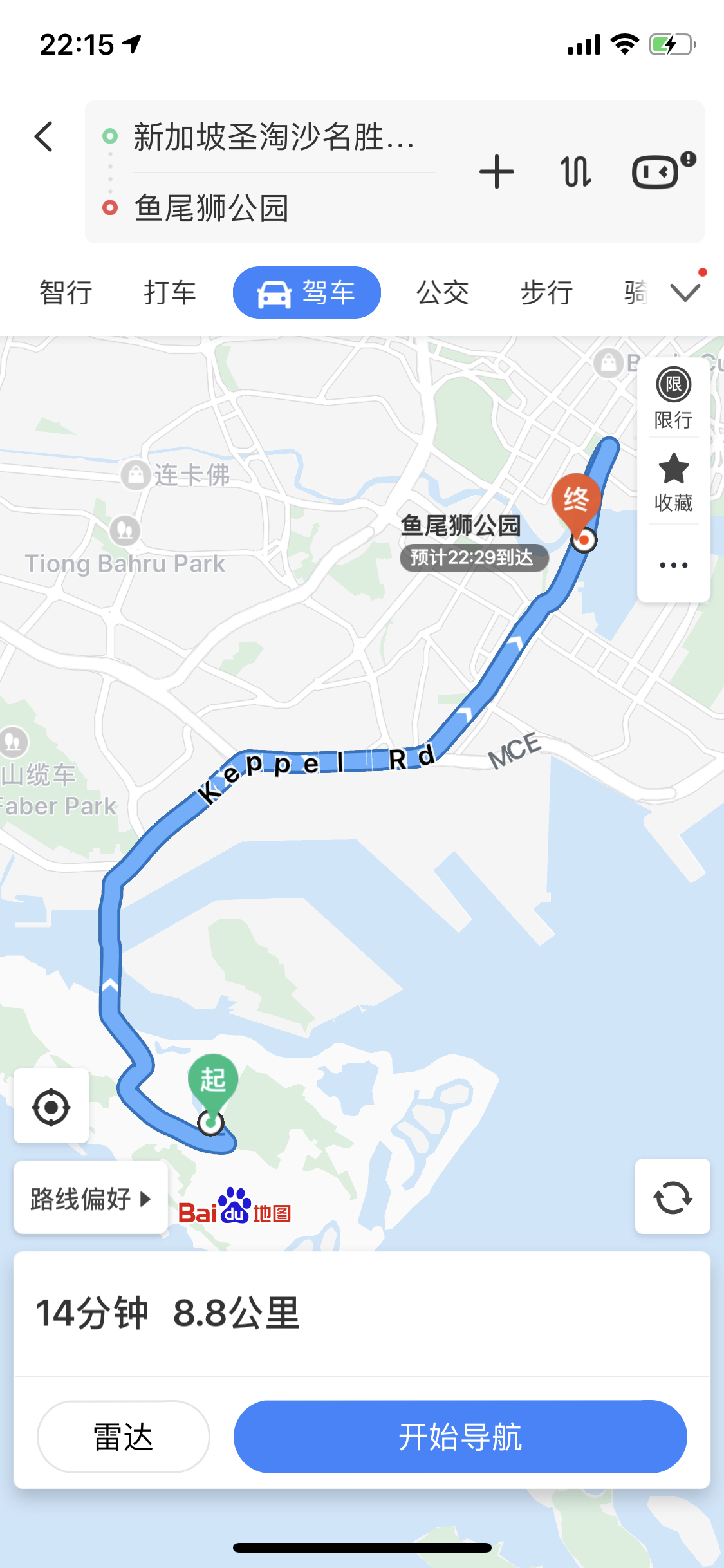
Task: Switch to 公交 transit tab
Action: (x=443, y=293)
